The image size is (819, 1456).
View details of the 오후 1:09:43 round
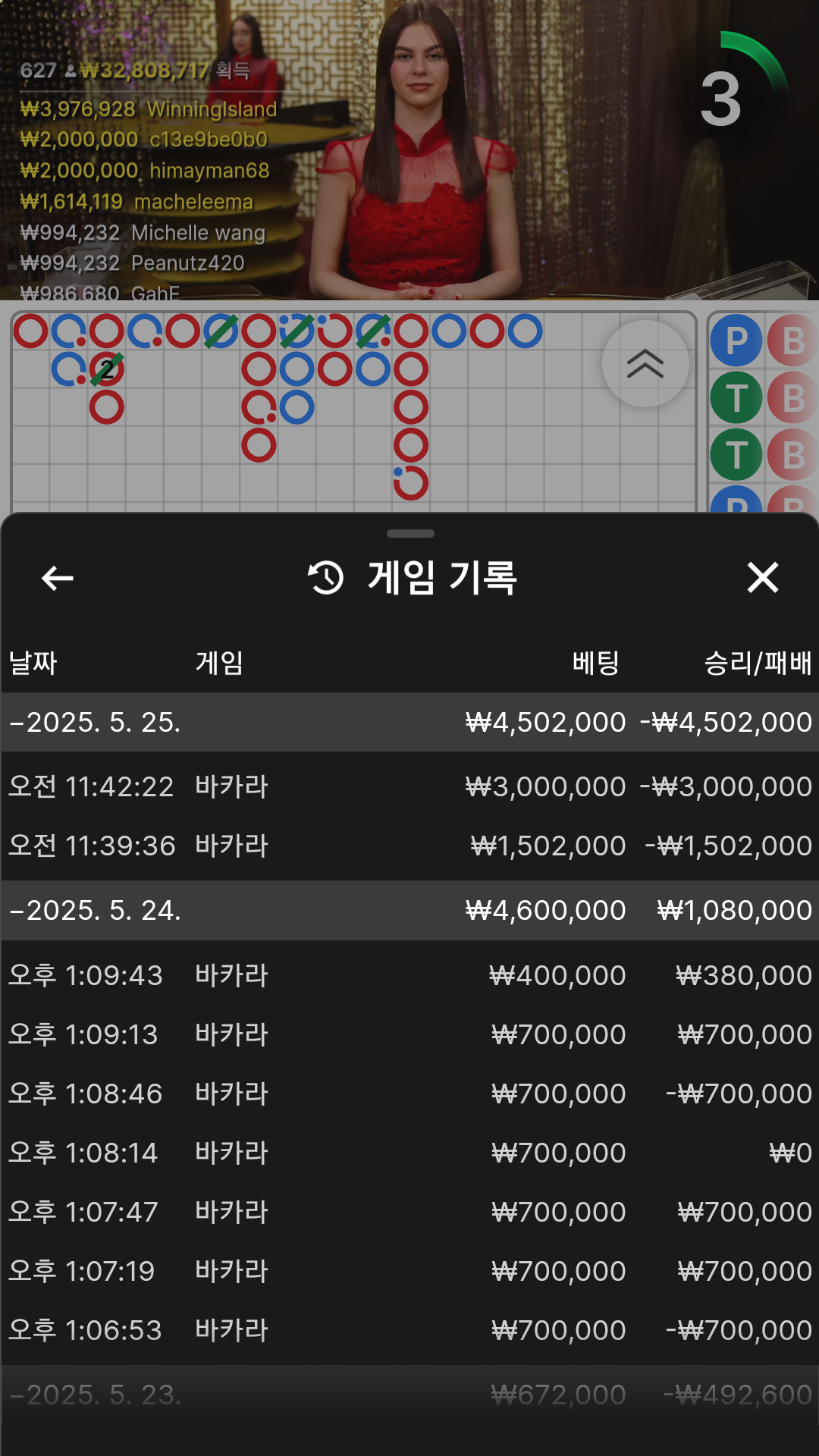(x=409, y=975)
